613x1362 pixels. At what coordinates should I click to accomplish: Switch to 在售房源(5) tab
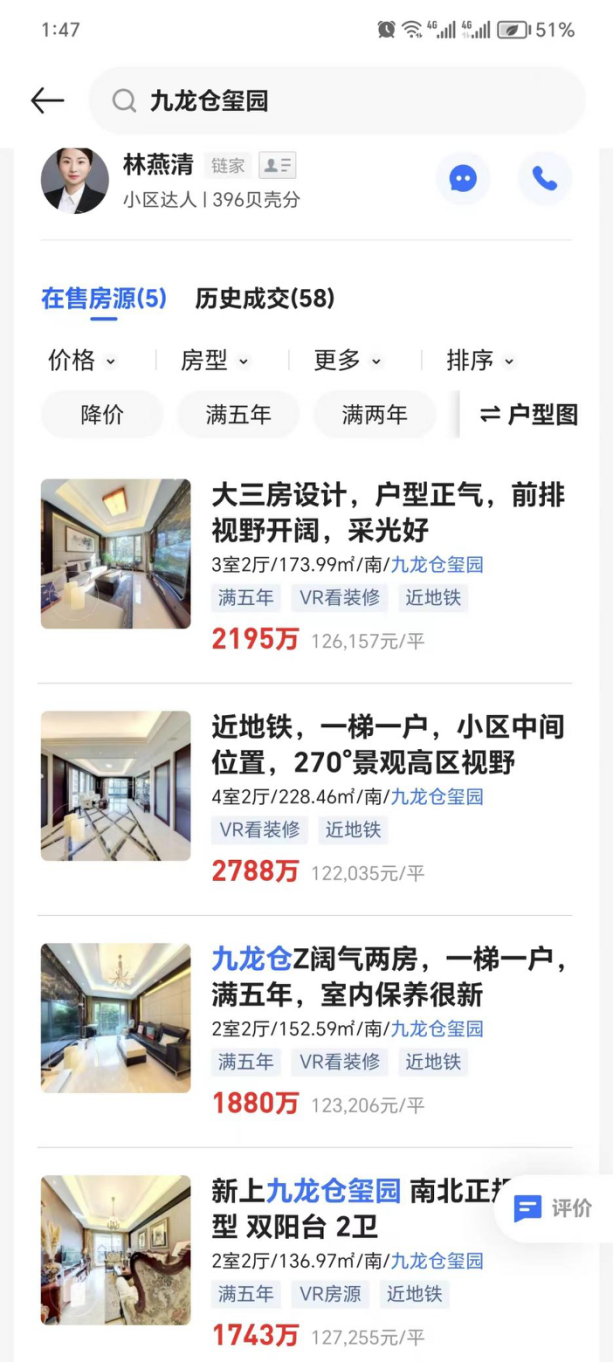(x=103, y=298)
